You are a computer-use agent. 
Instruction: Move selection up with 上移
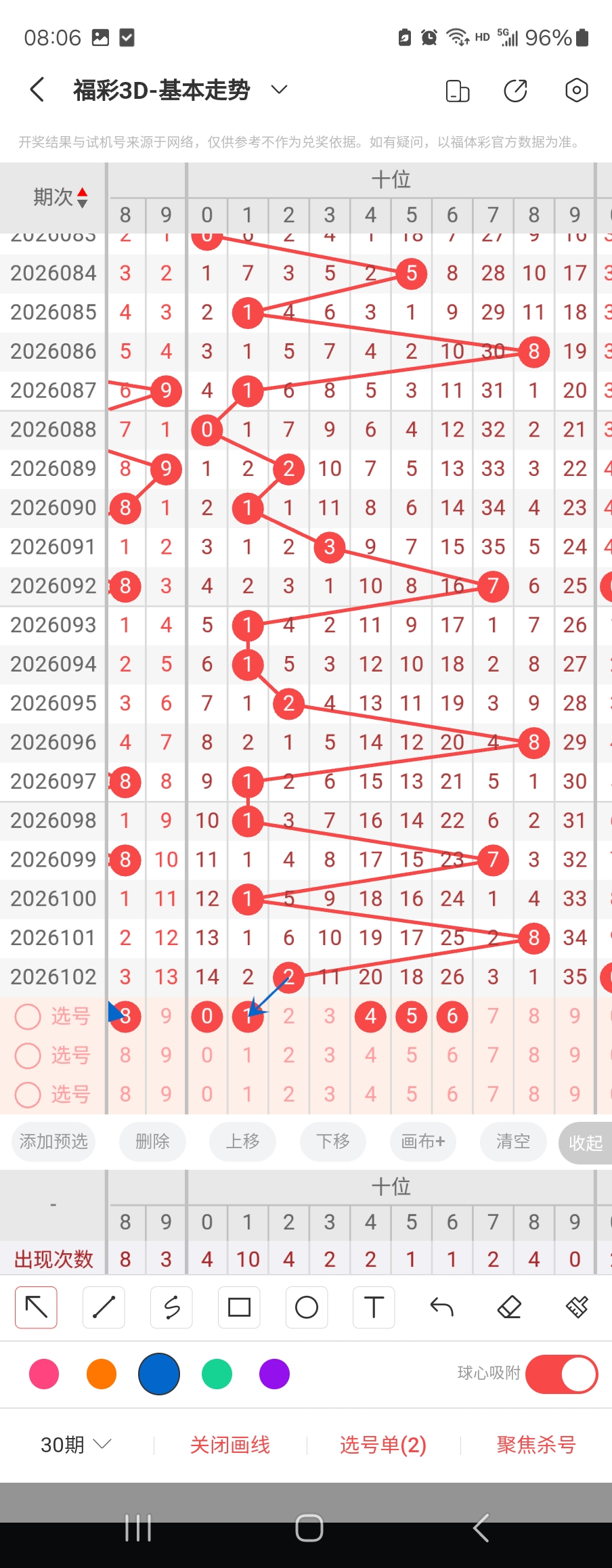(243, 1141)
